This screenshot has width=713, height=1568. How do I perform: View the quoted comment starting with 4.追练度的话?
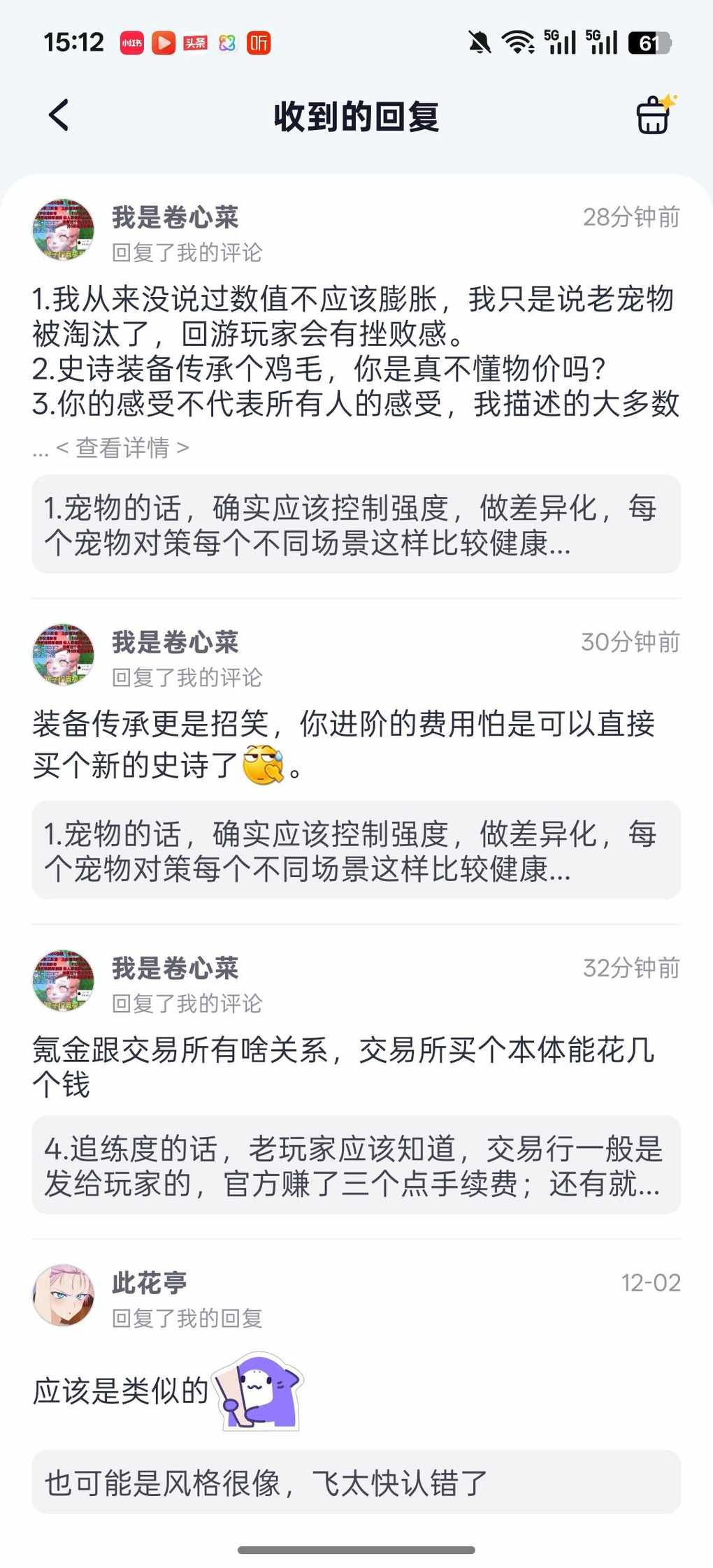tap(356, 1166)
